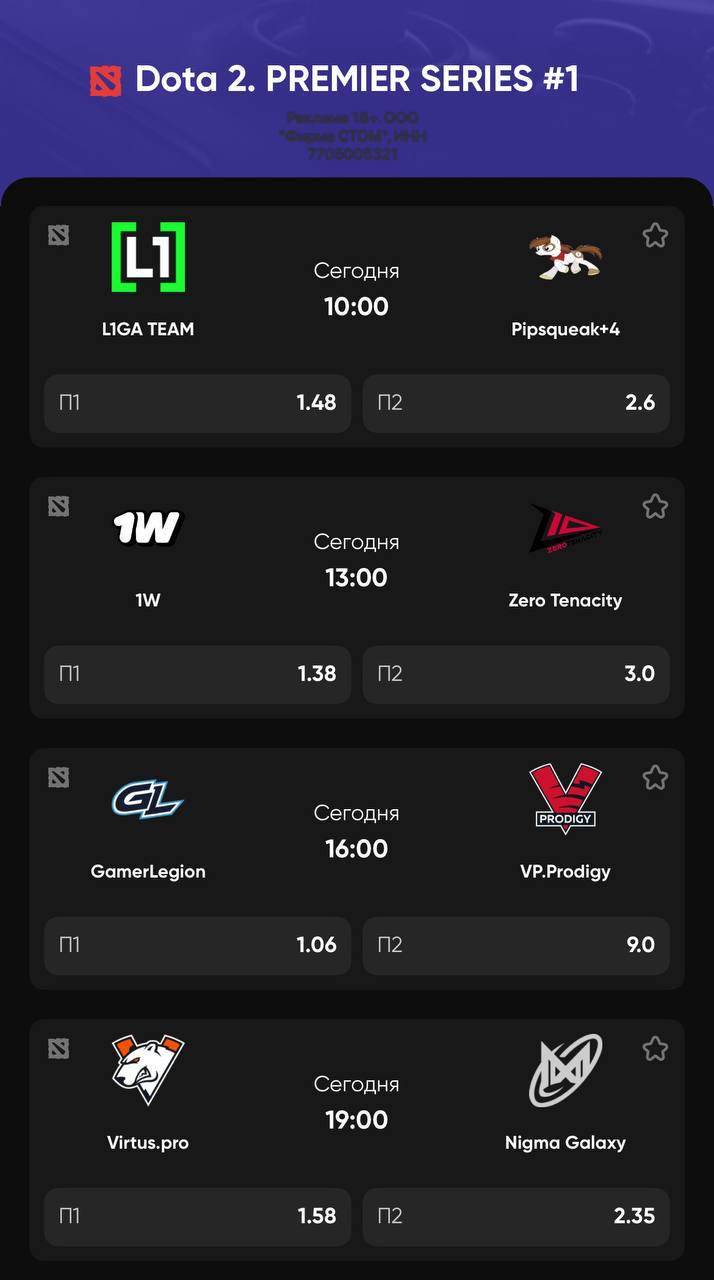This screenshot has height=1280, width=714.
Task: Open the L1GA TEAM vs Pipsqueak+4 match card
Action: point(356,290)
